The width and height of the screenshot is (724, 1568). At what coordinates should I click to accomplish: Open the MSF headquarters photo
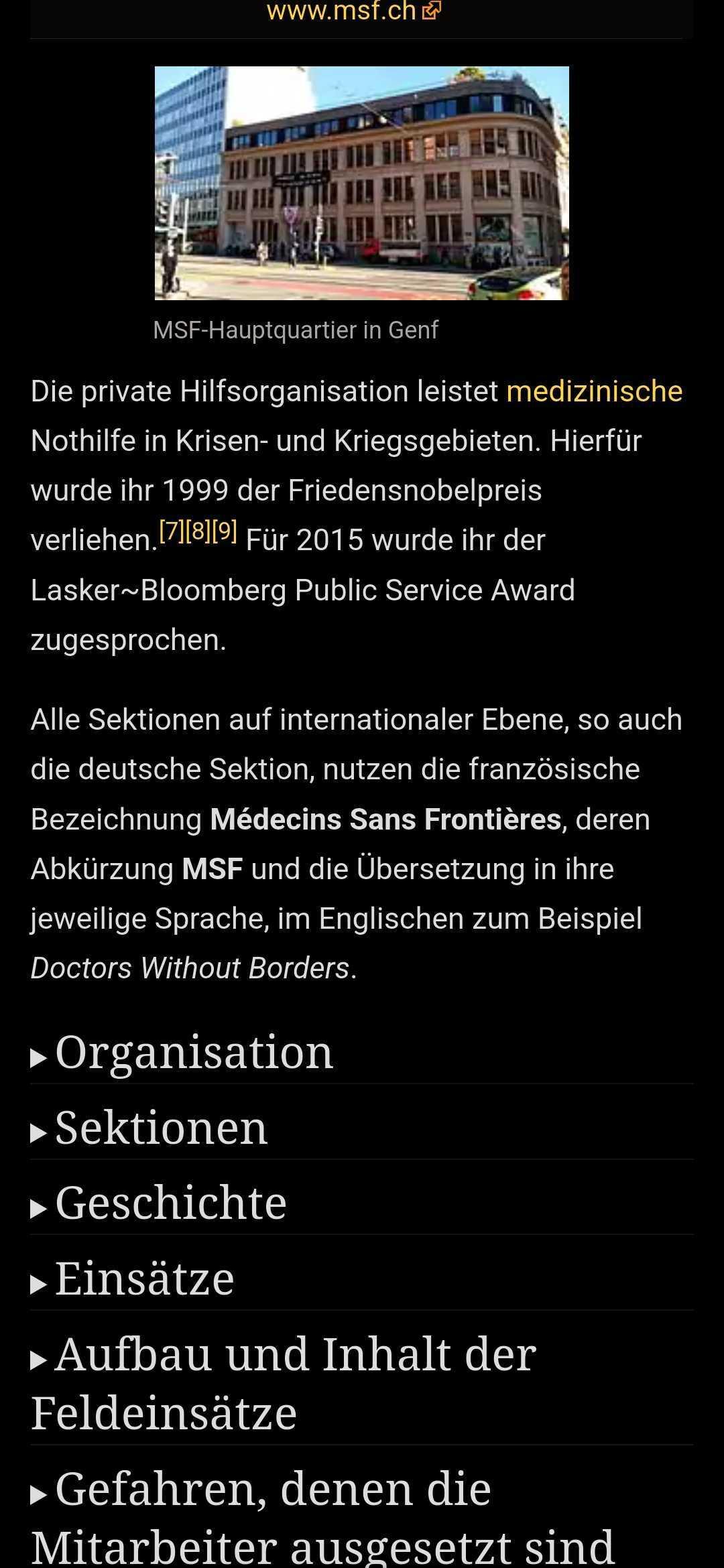[x=362, y=183]
